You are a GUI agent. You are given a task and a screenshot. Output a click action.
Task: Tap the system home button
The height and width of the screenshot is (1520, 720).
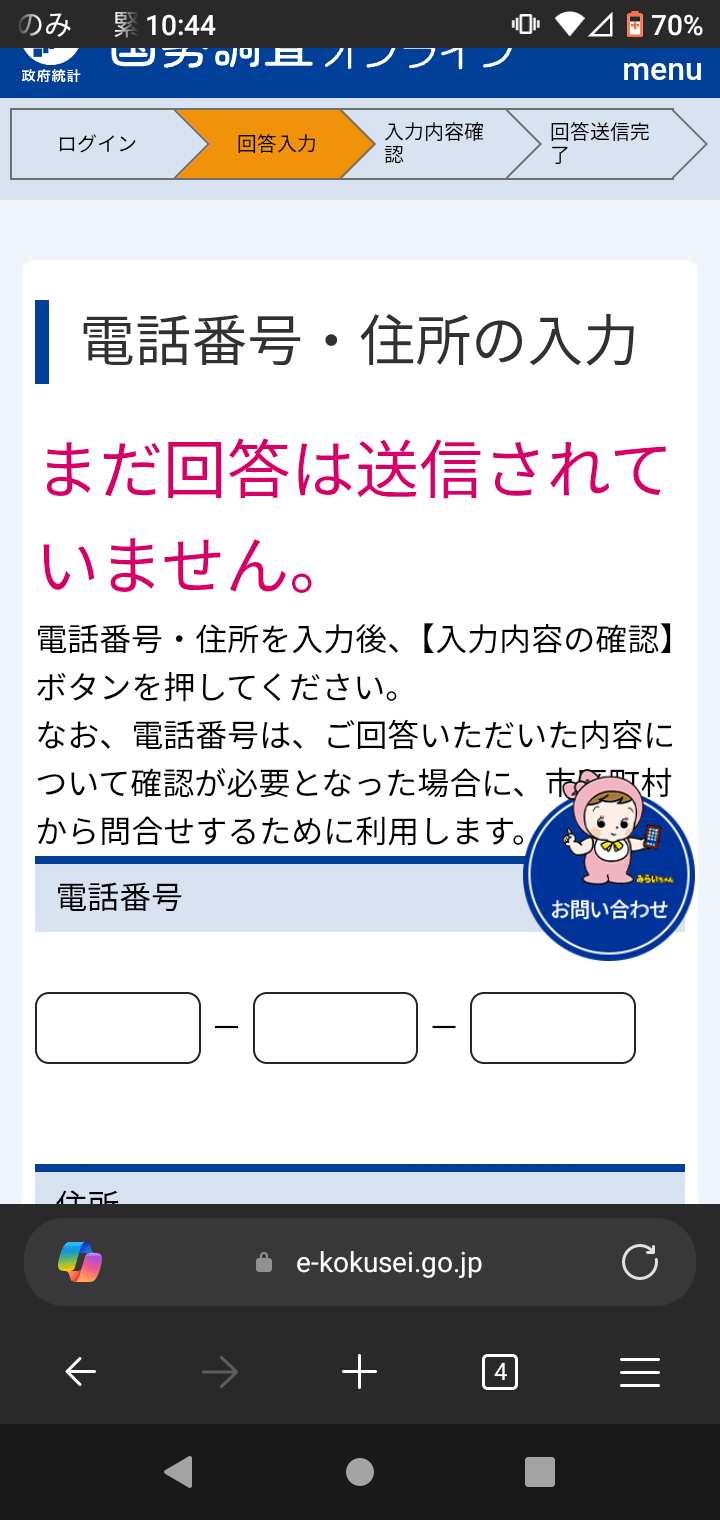[360, 1472]
